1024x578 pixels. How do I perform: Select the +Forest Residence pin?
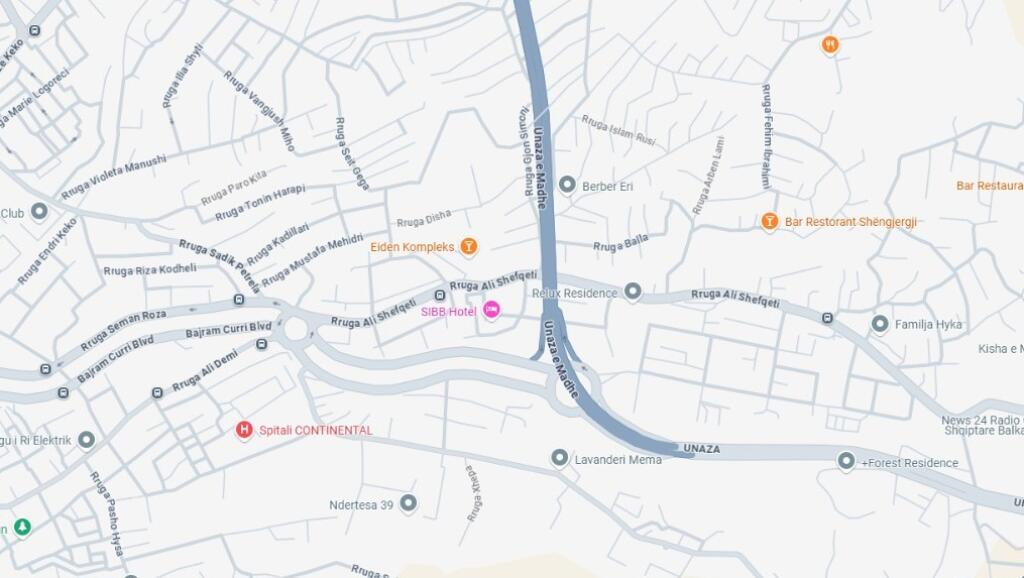click(847, 461)
